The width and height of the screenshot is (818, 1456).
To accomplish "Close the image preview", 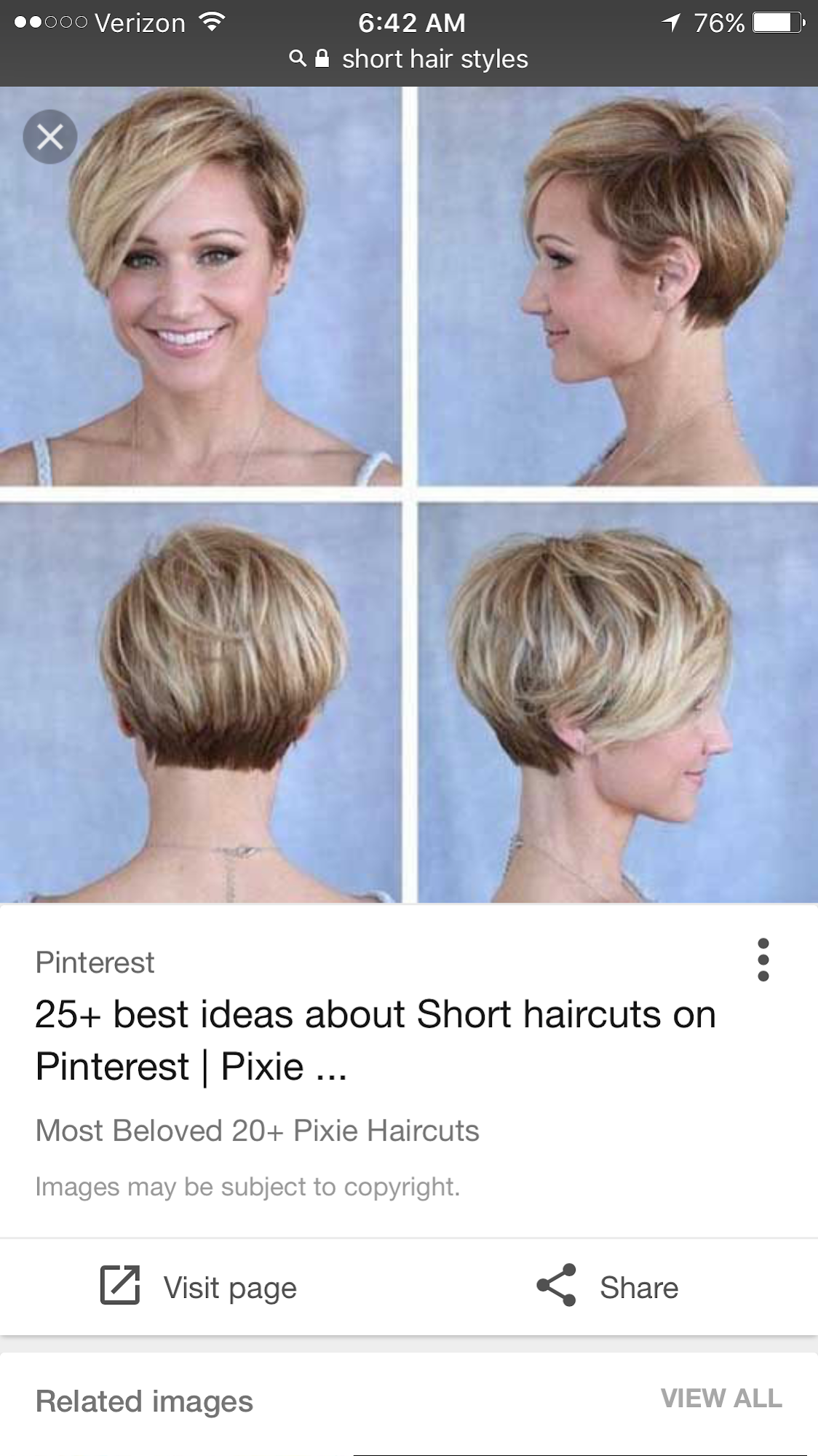I will [x=49, y=137].
